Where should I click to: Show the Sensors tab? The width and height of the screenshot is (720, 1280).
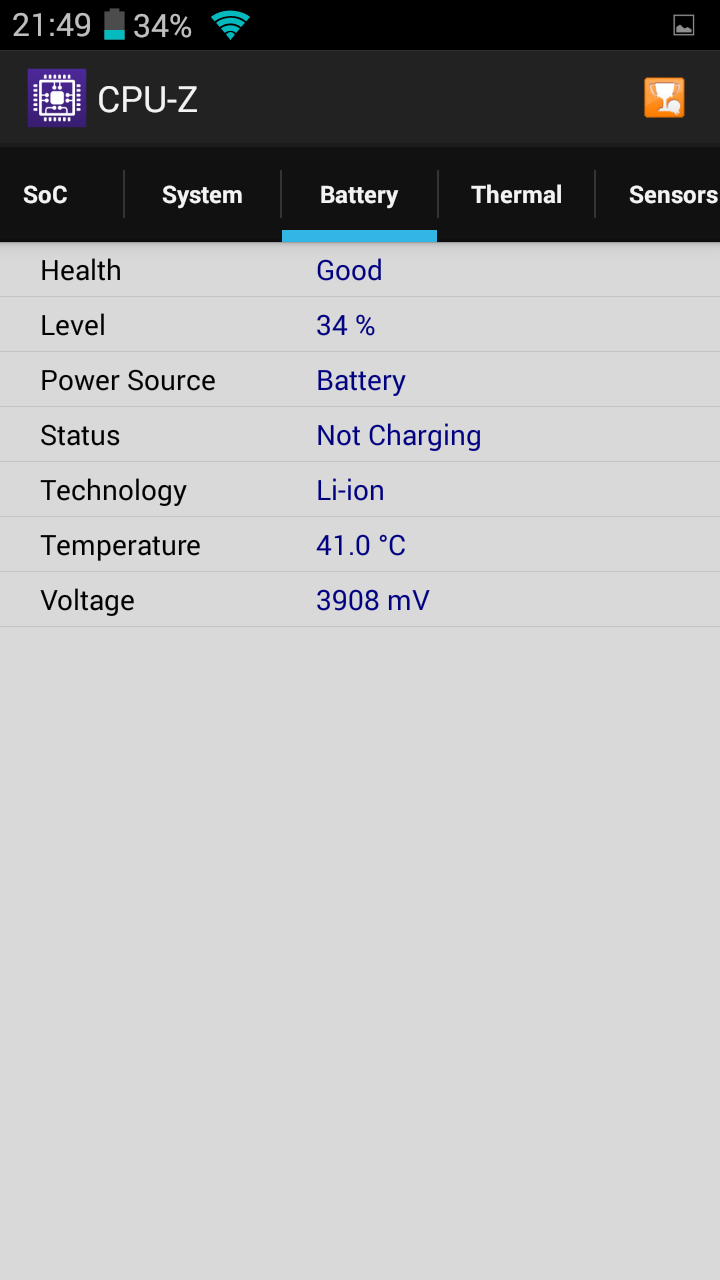pos(672,194)
